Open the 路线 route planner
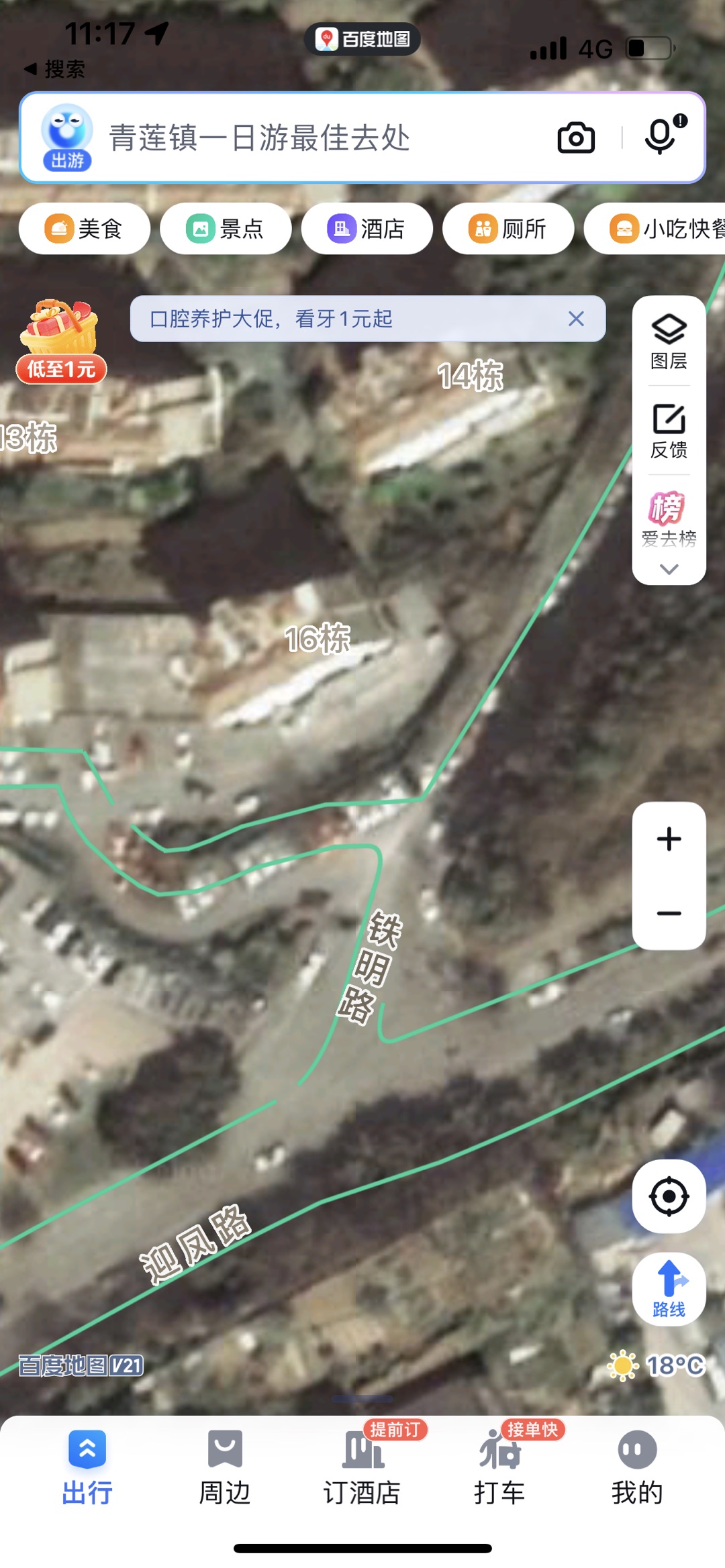Image resolution: width=725 pixels, height=1568 pixels. coord(669,1289)
